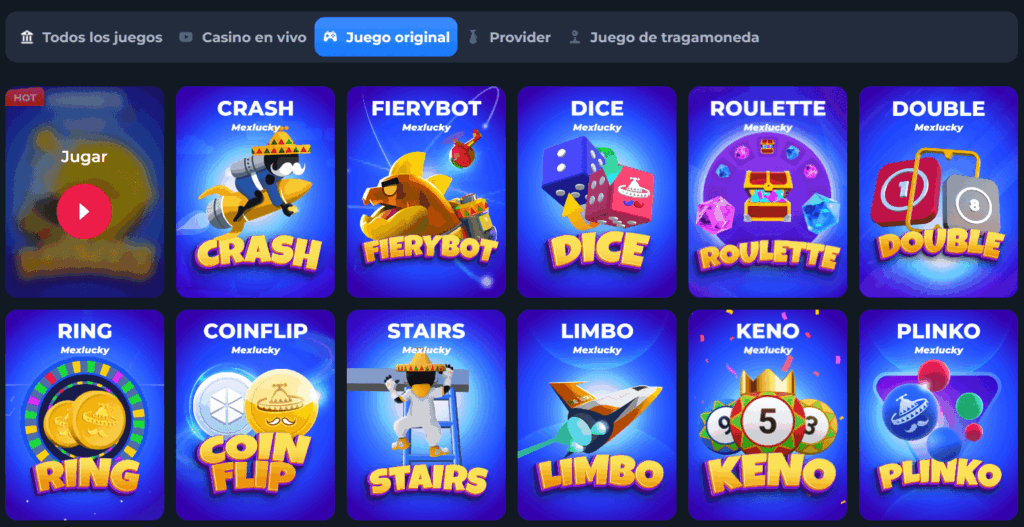Switch to Todos los juegos tab
The width and height of the screenshot is (1024, 527).
(x=91, y=37)
